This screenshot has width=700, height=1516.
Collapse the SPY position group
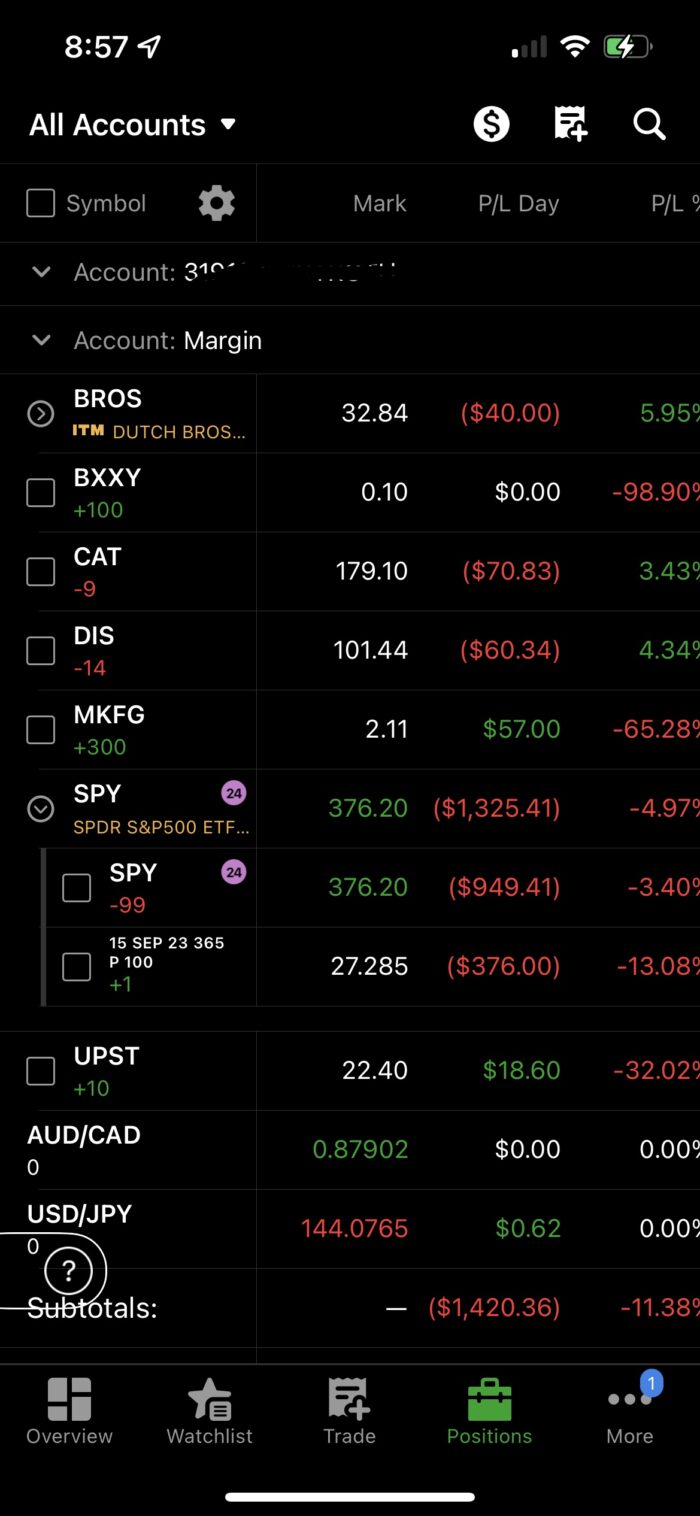40,808
